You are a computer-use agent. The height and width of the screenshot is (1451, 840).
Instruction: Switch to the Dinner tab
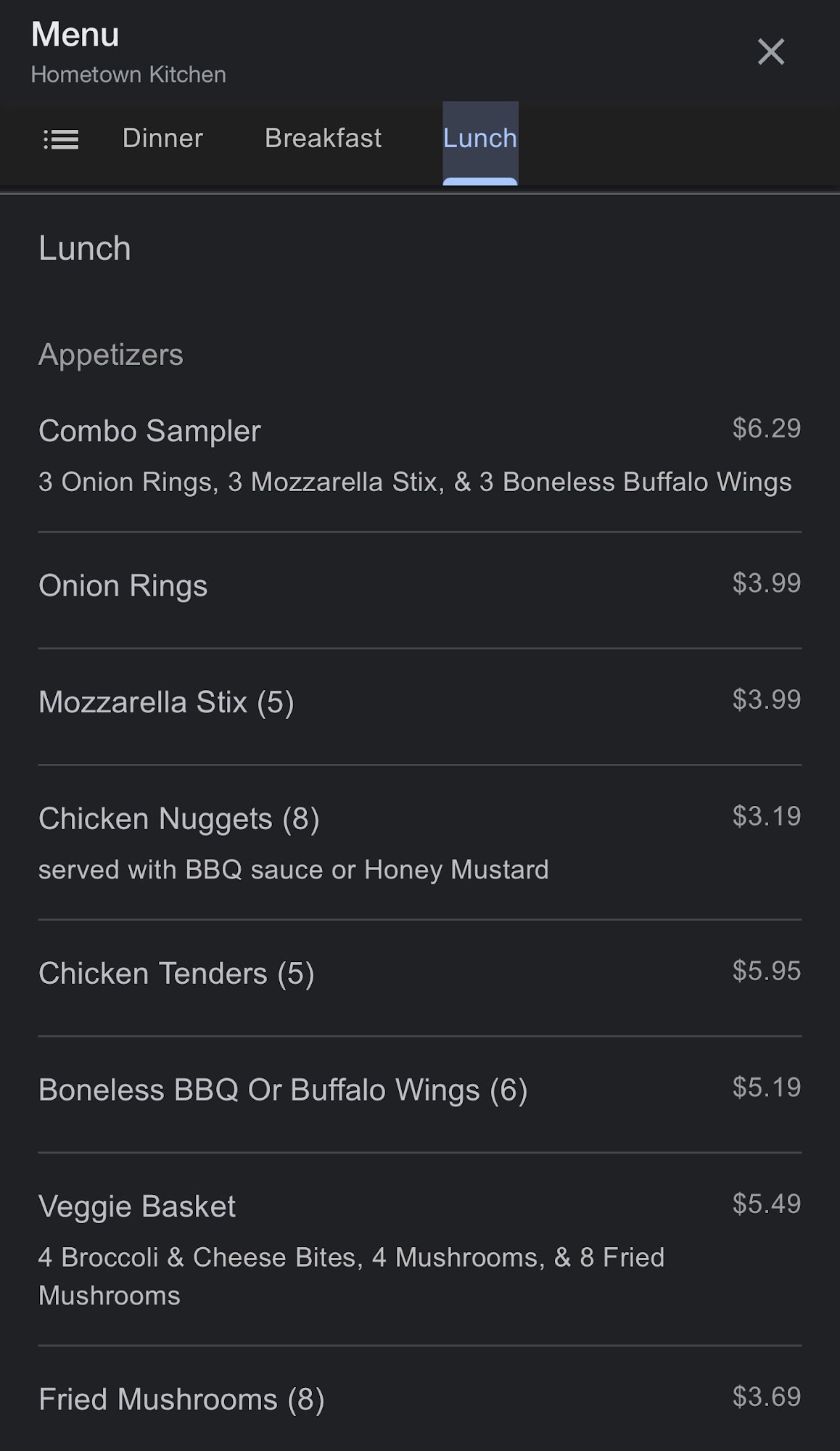(x=162, y=139)
